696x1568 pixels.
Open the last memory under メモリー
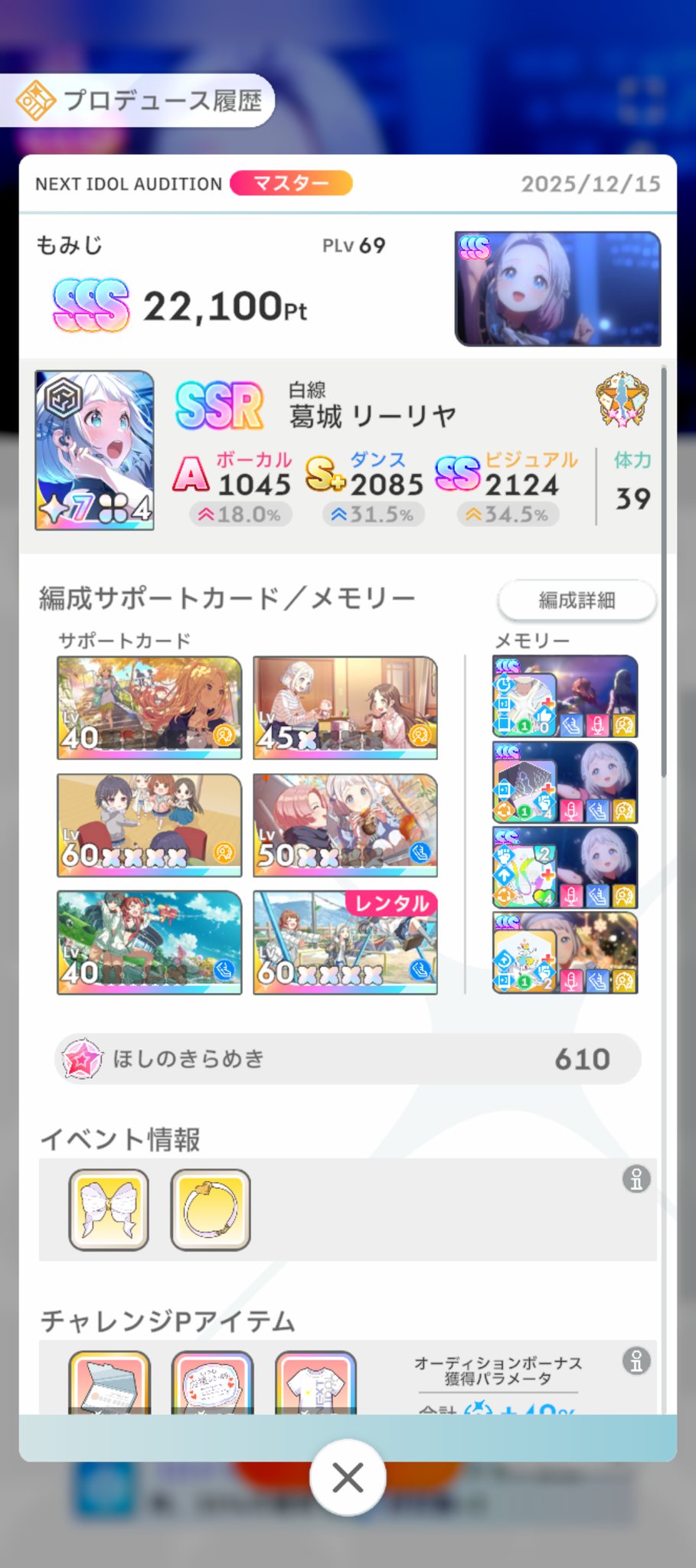point(565,952)
